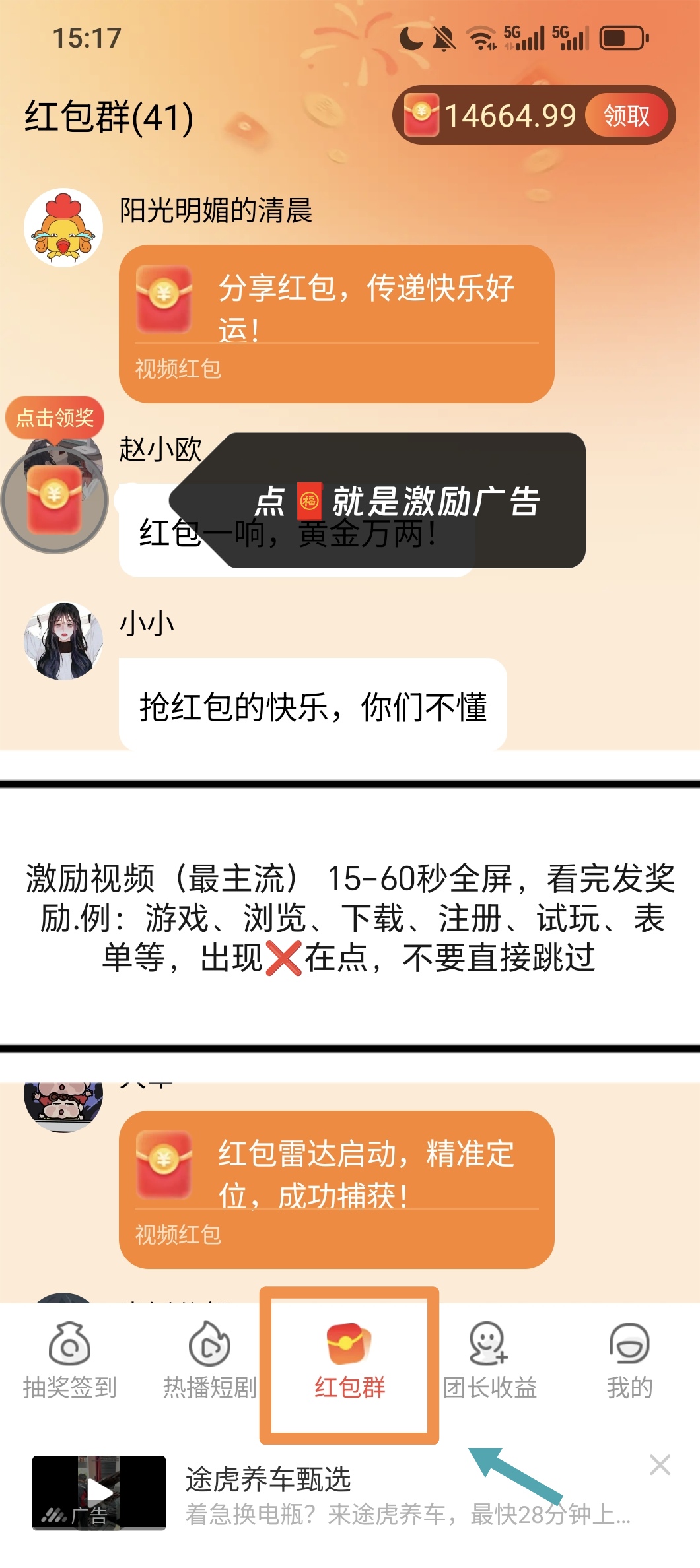700x1568 pixels.
Task: View 小小's profile avatar
Action: click(63, 641)
